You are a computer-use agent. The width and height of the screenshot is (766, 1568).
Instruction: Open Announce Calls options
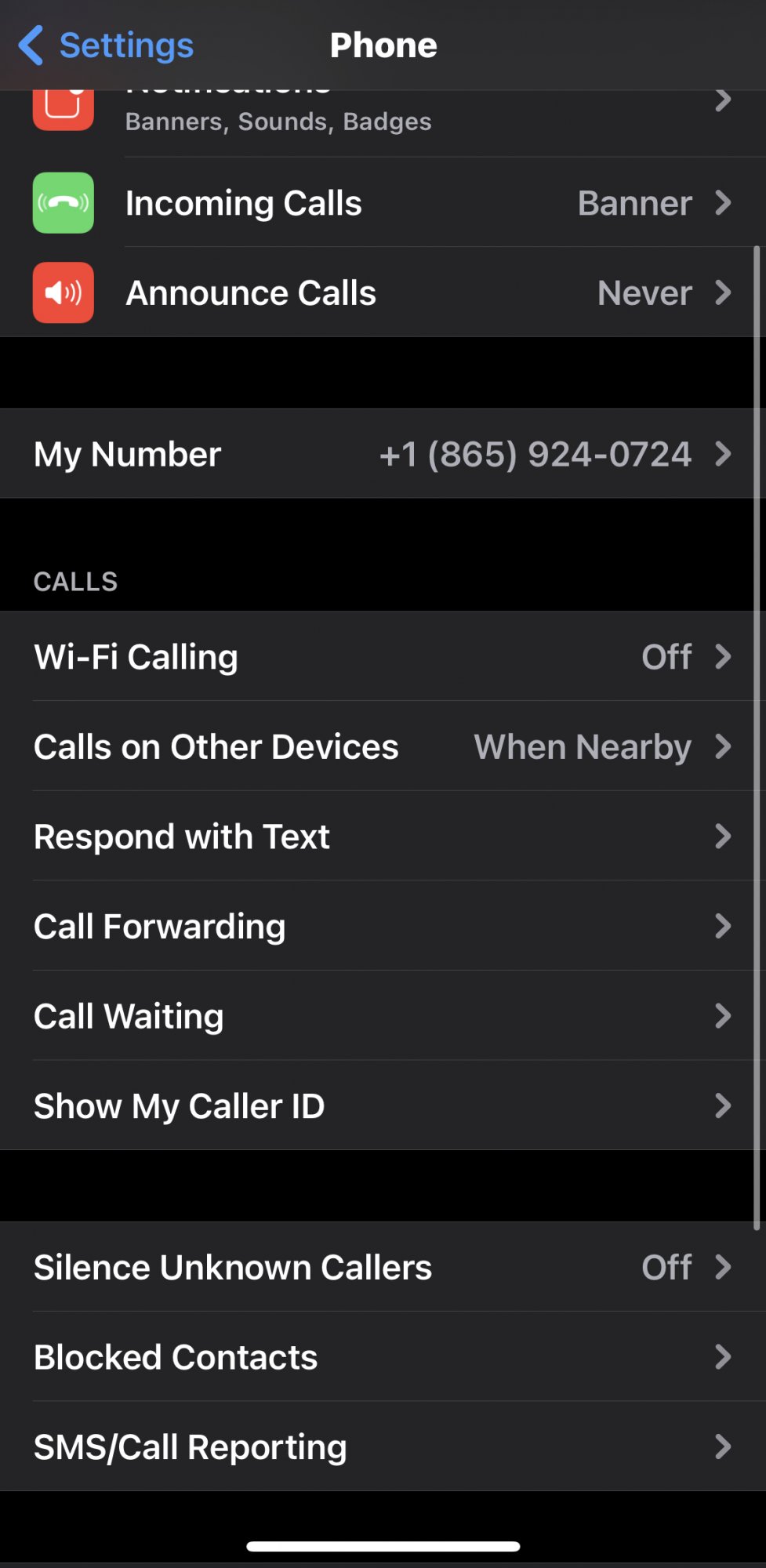383,293
